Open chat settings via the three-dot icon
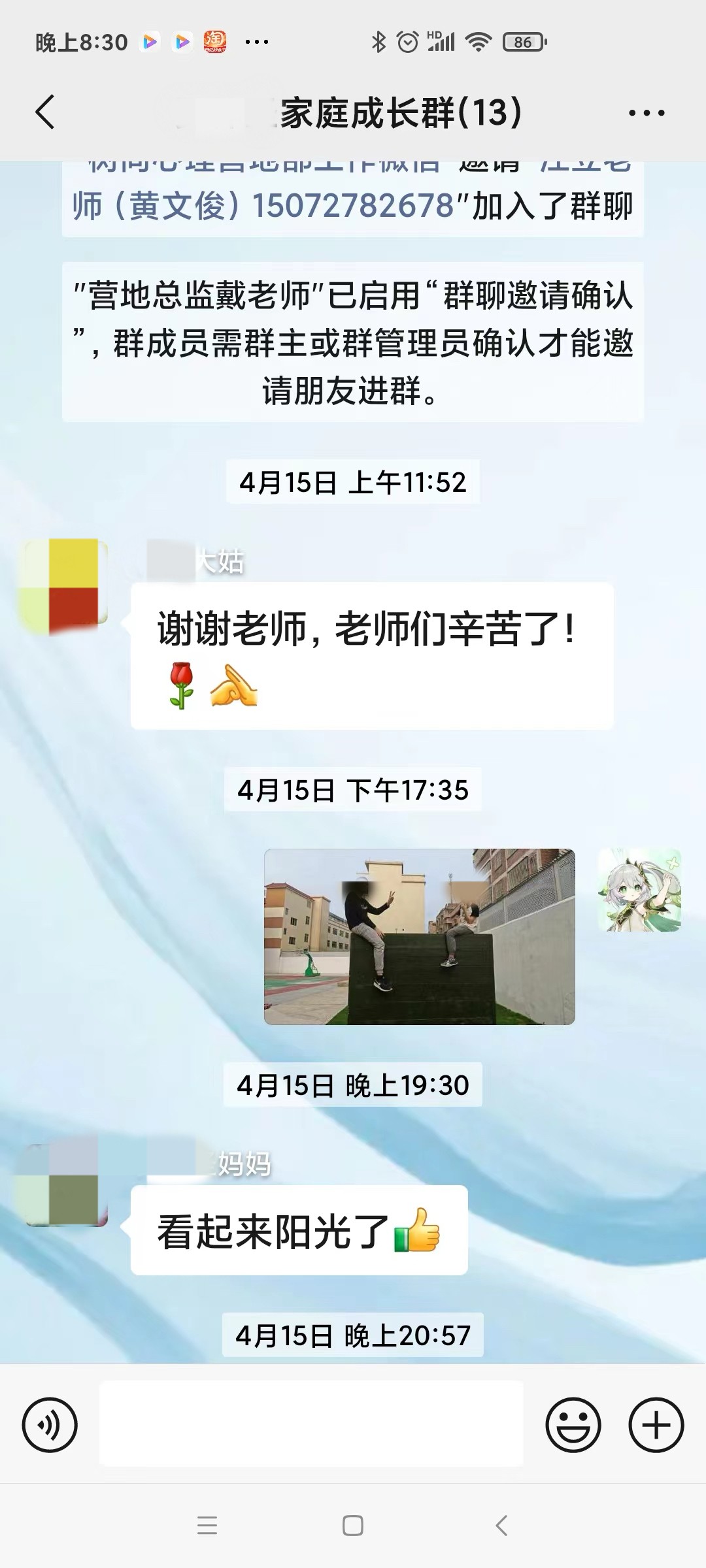The height and width of the screenshot is (1568, 706). 643,111
